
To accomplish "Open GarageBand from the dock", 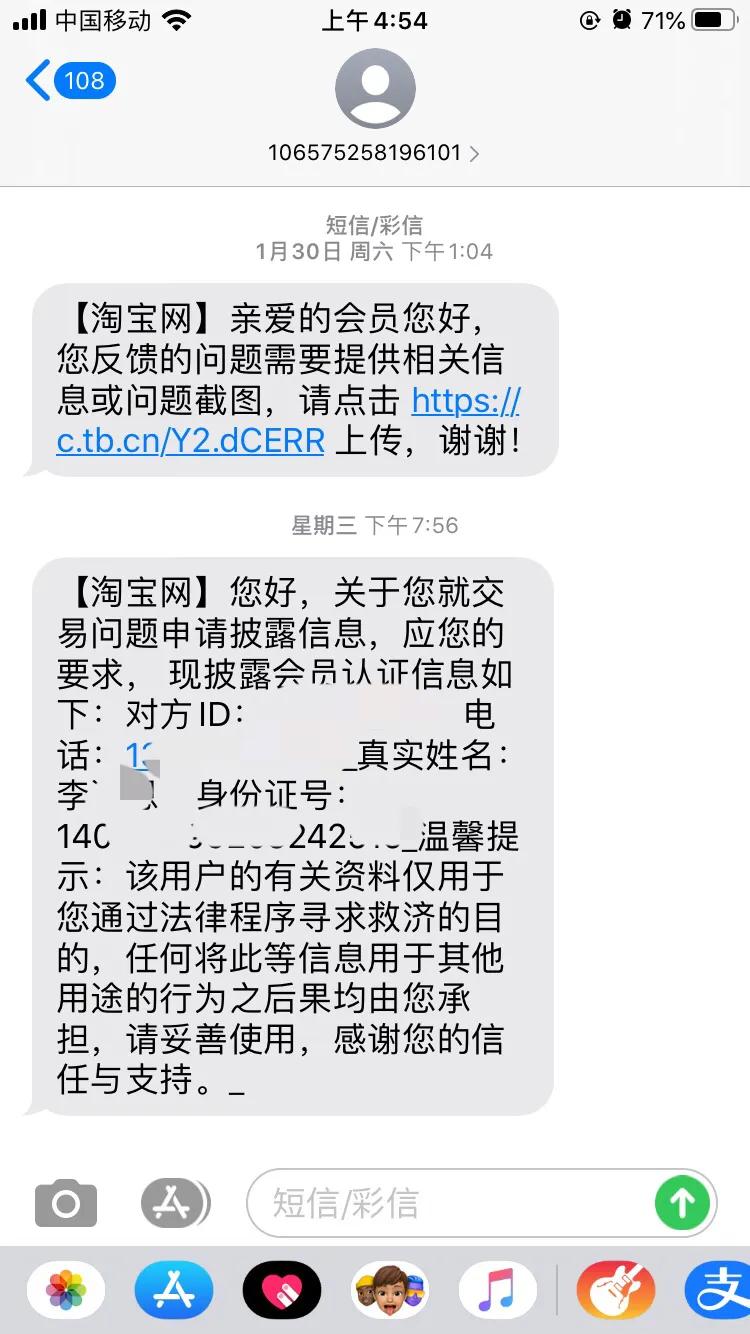I will point(617,1290).
